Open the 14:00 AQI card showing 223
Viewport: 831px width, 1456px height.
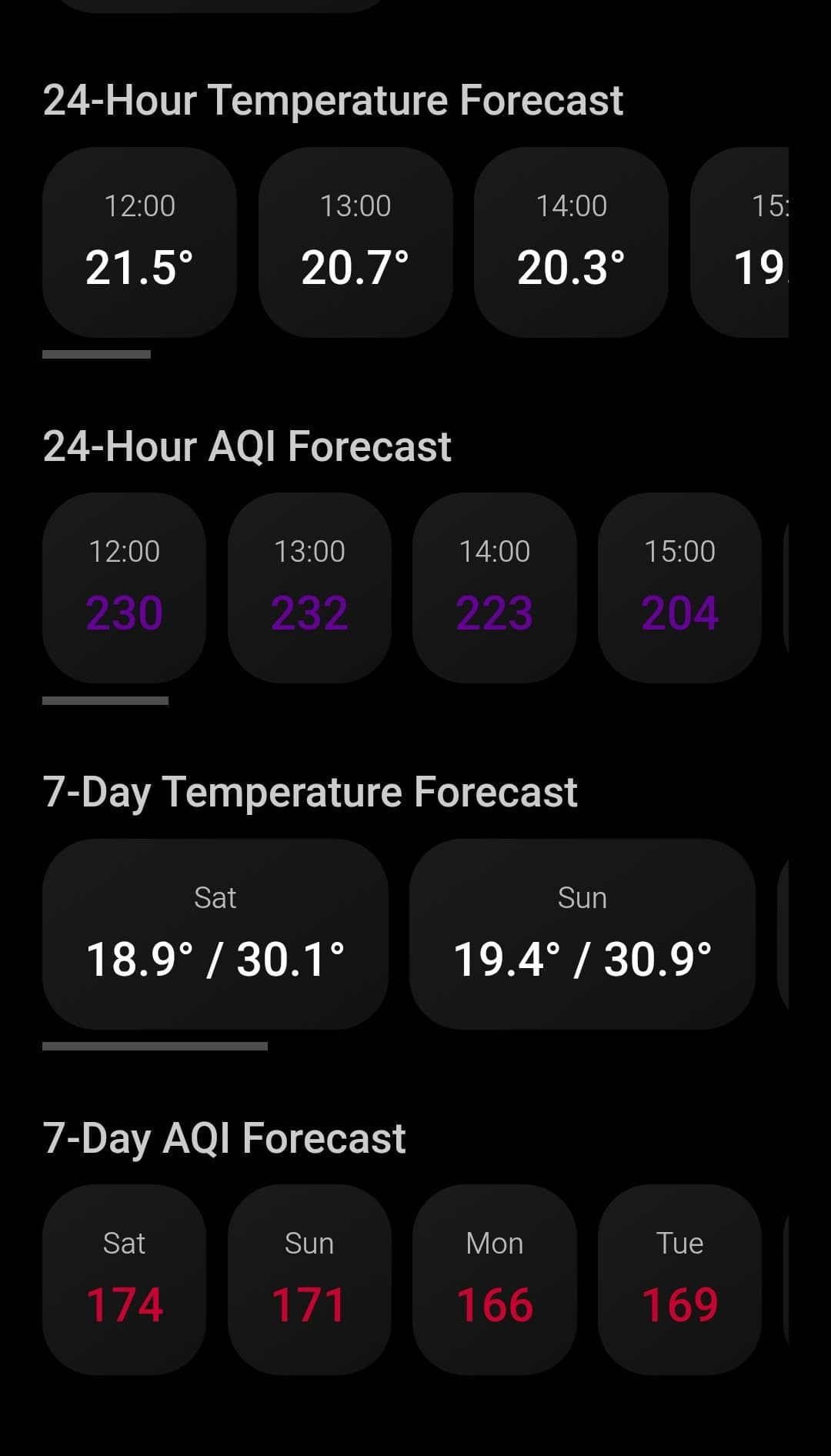tap(495, 587)
